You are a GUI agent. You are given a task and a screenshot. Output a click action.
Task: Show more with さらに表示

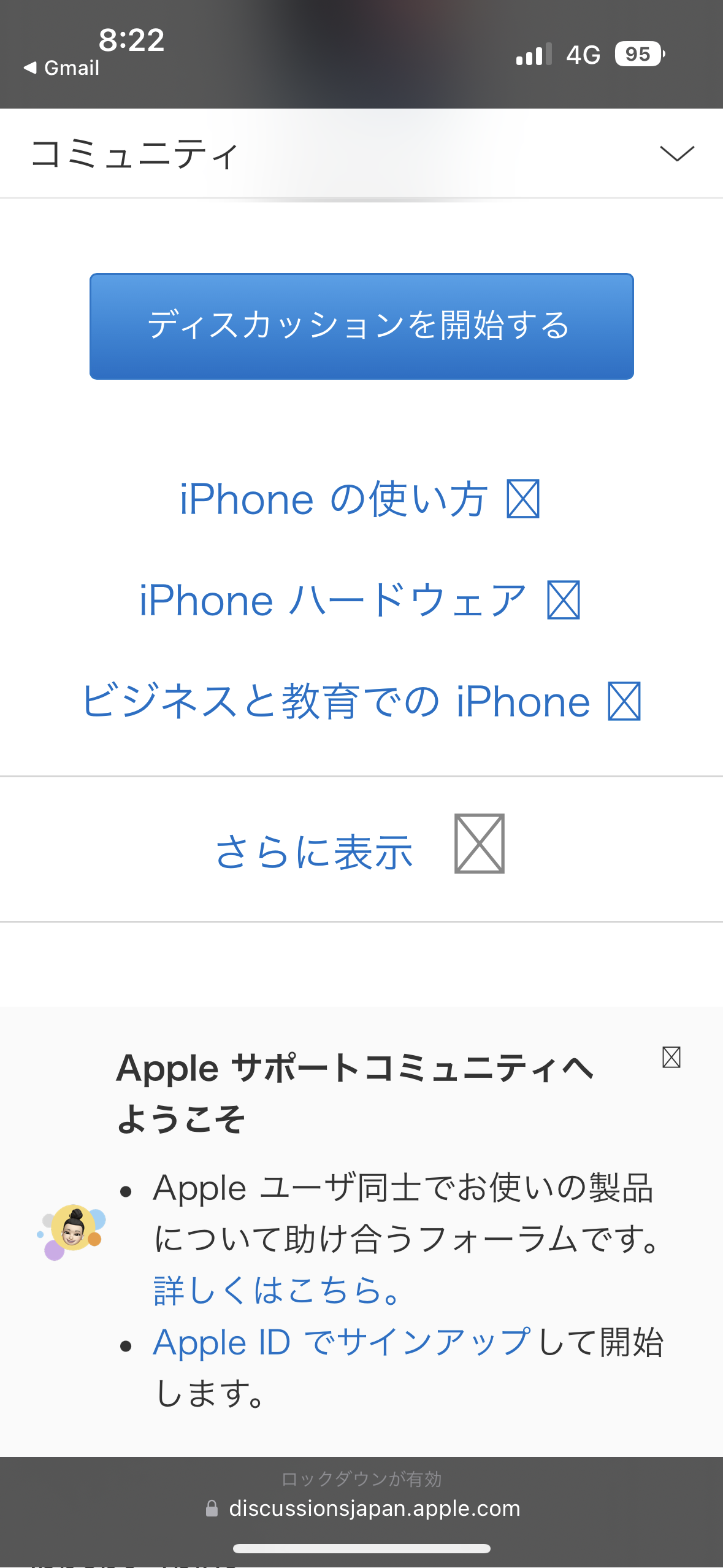click(x=359, y=849)
